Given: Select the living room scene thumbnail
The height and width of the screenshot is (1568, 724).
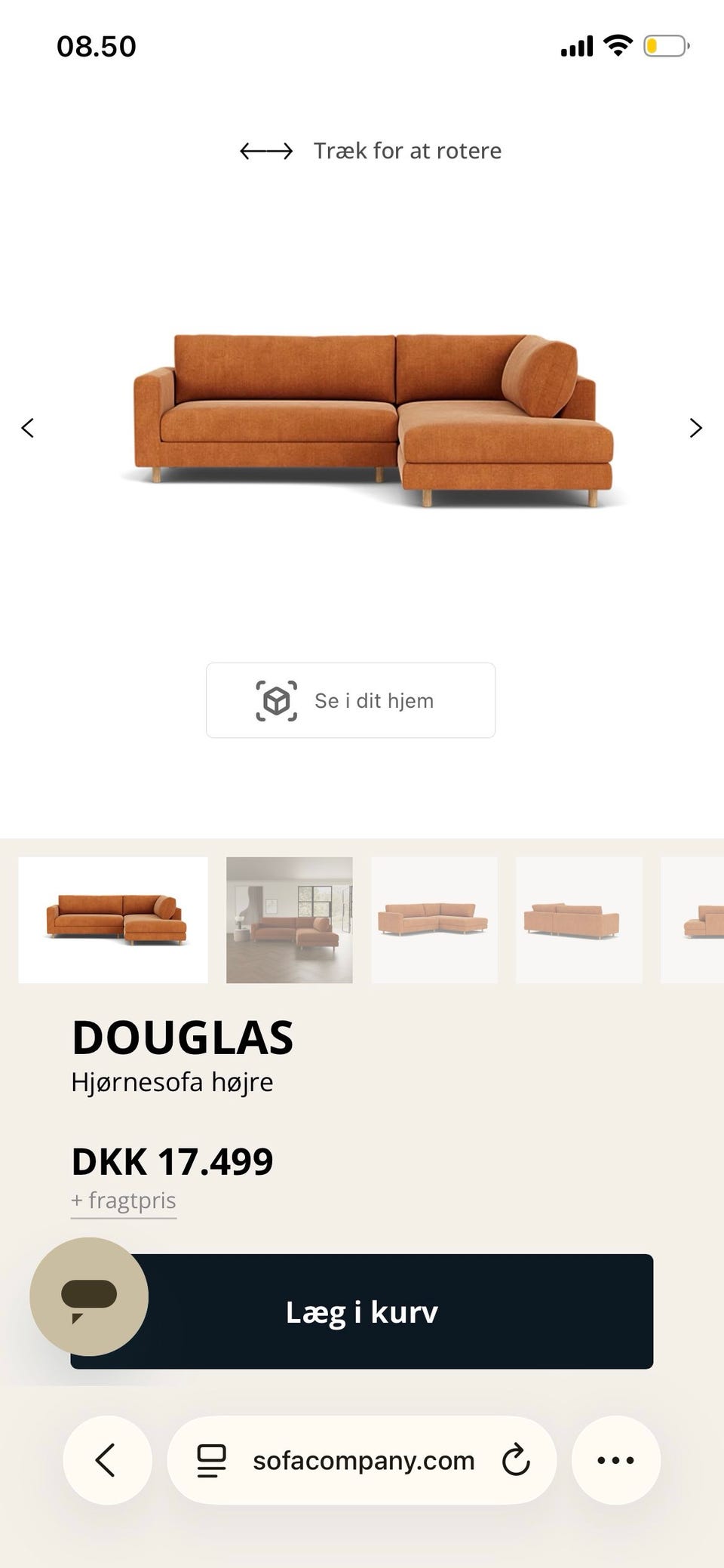Looking at the screenshot, I should 290,920.
